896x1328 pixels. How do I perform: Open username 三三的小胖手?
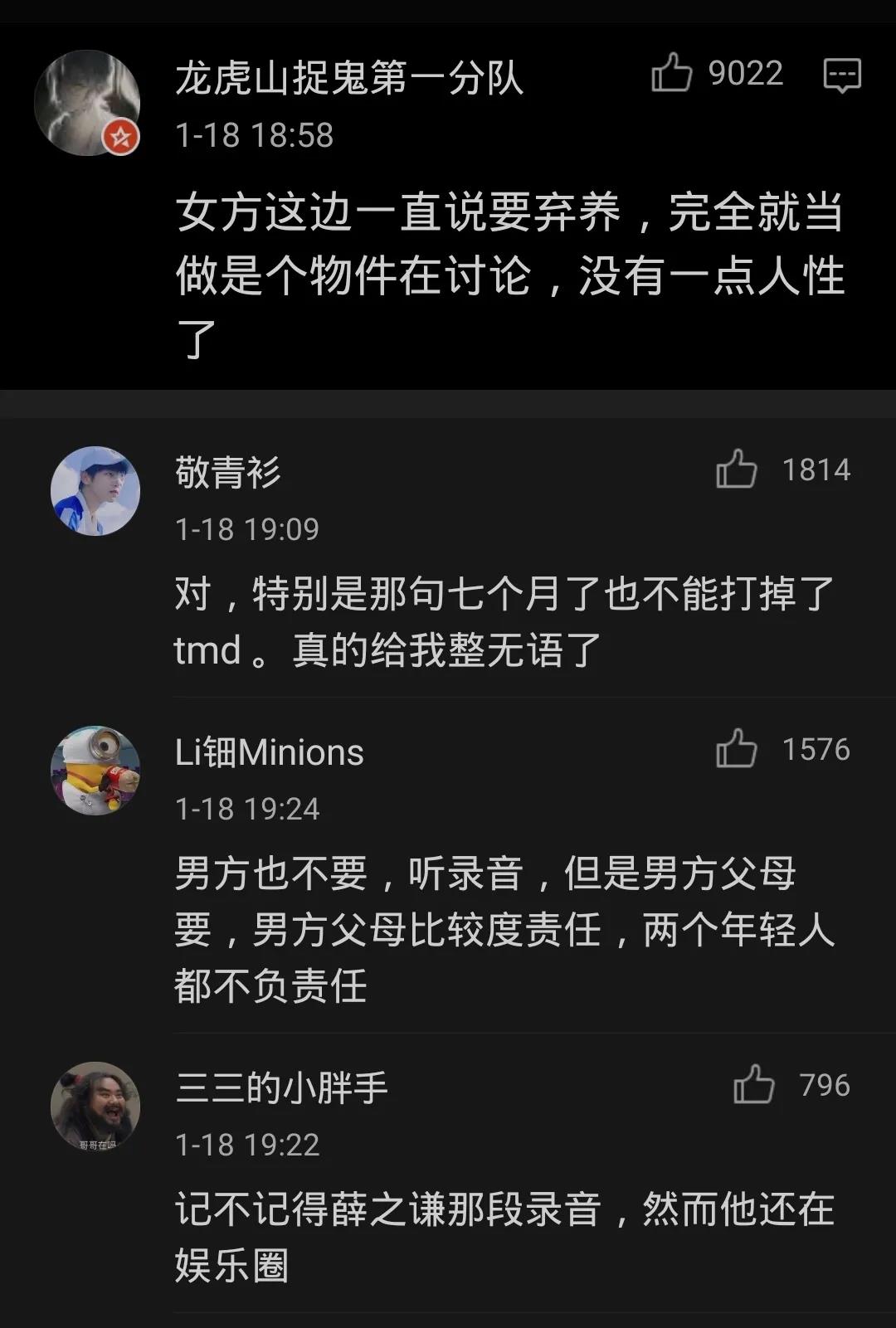coord(282,1087)
